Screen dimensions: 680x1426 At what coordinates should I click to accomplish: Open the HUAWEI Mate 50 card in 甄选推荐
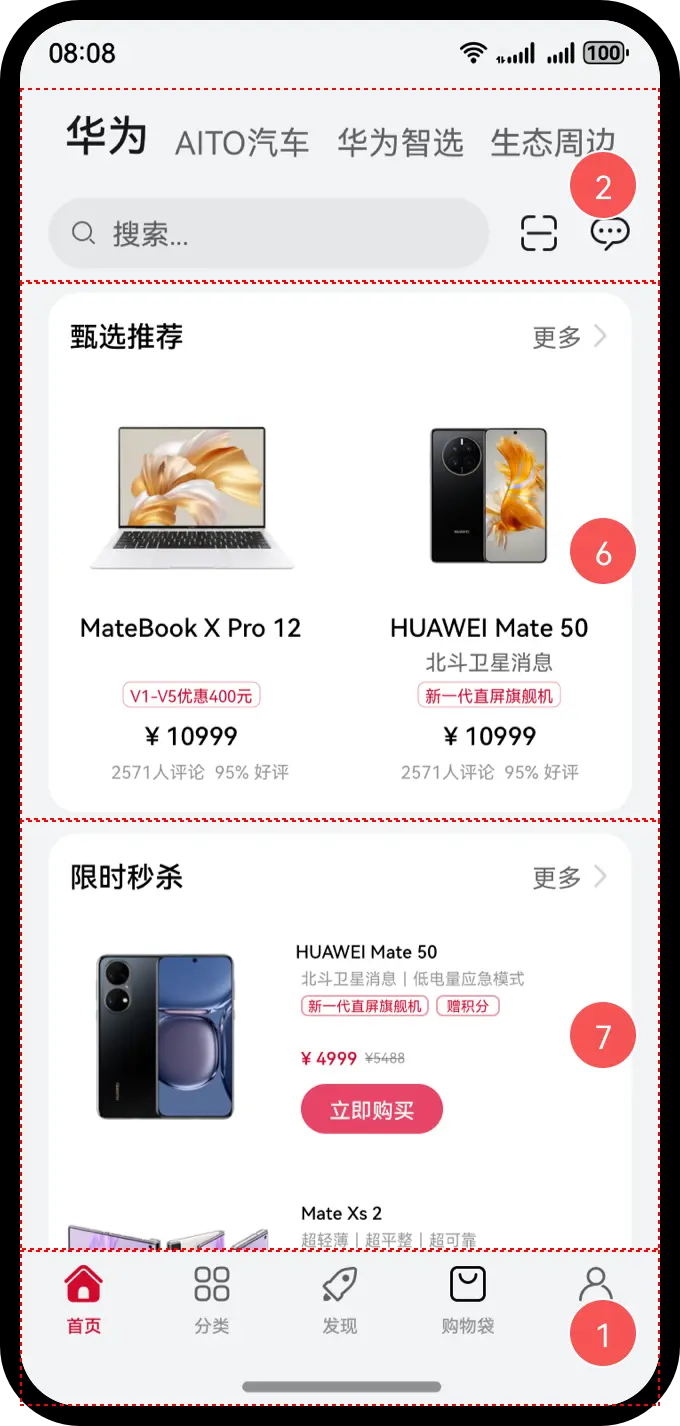click(489, 600)
